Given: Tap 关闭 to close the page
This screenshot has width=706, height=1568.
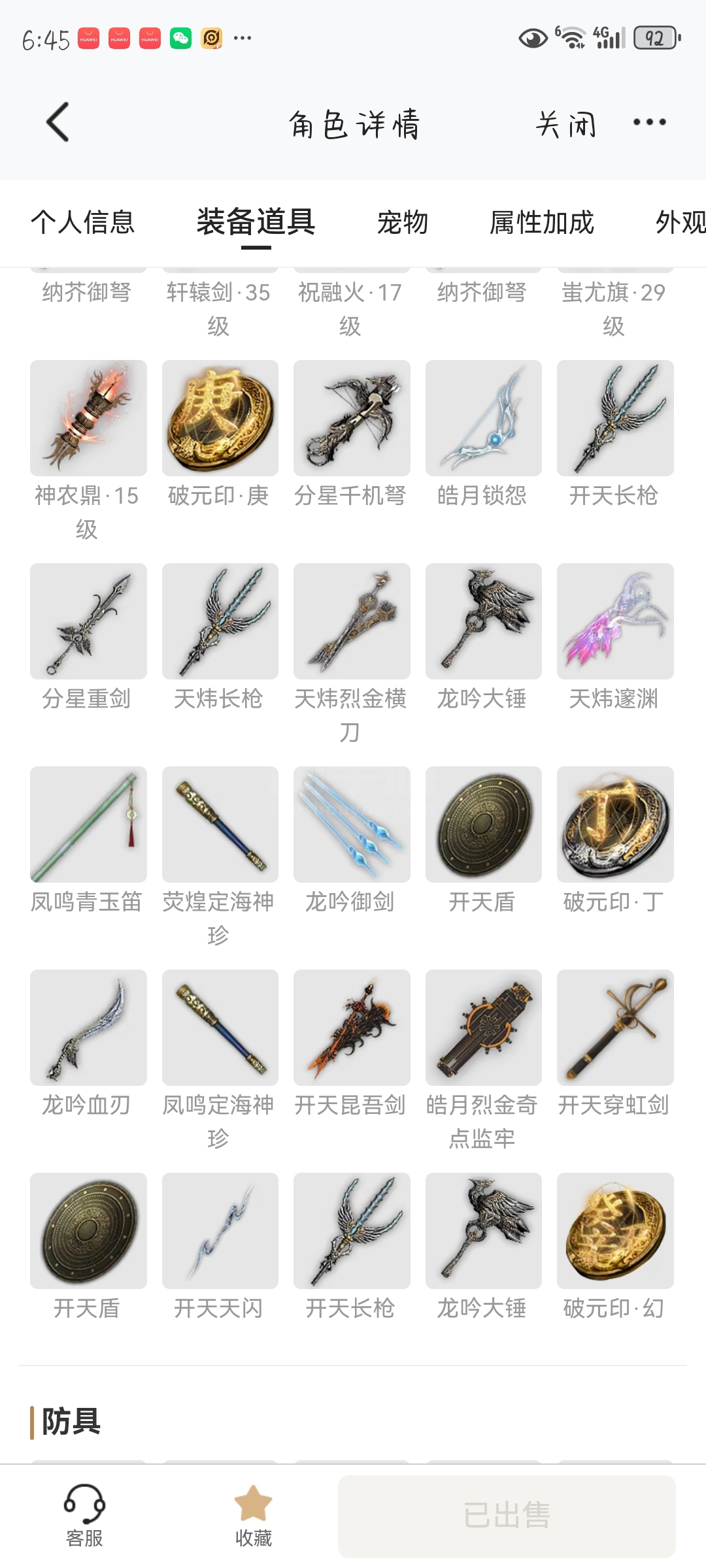Looking at the screenshot, I should point(566,123).
